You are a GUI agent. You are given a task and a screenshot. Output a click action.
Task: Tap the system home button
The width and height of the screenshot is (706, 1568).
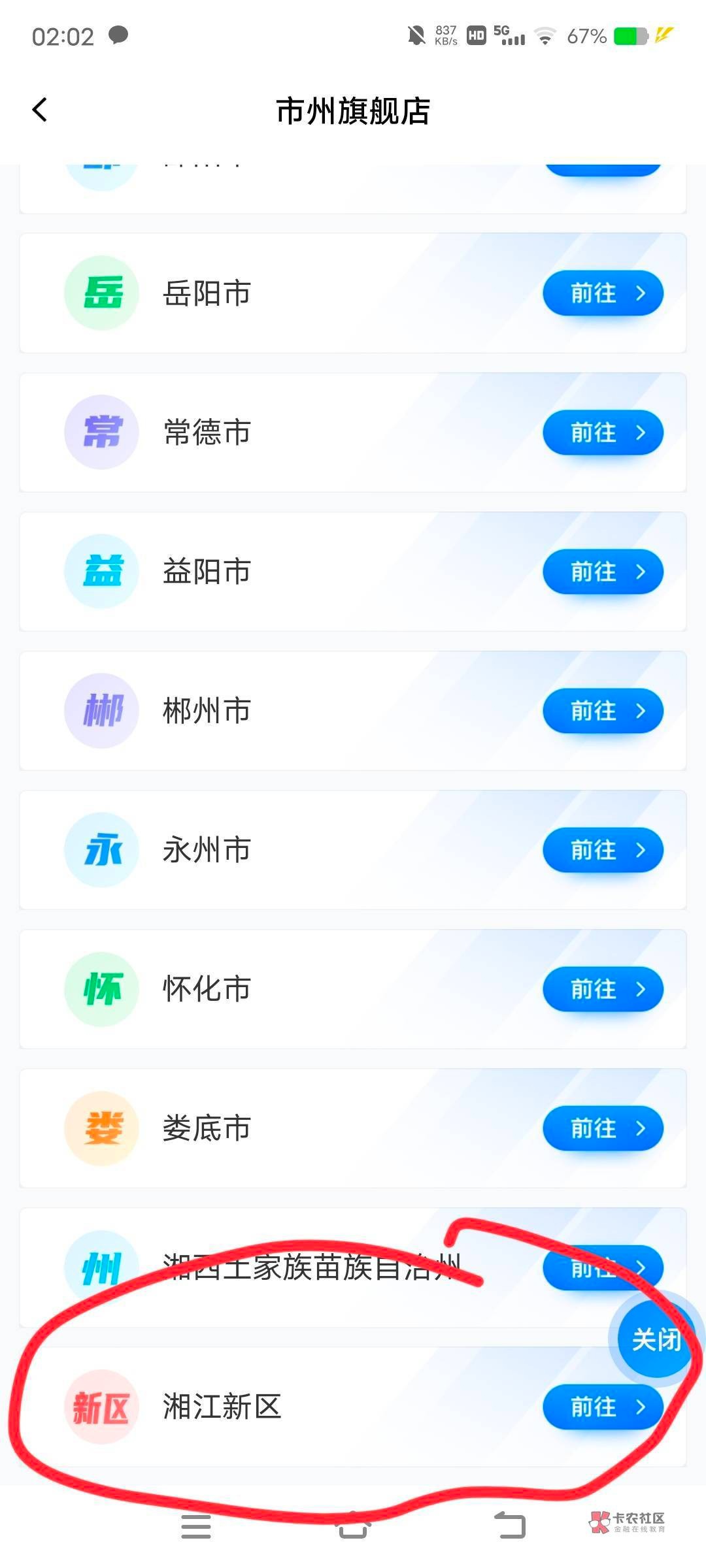(x=353, y=1526)
